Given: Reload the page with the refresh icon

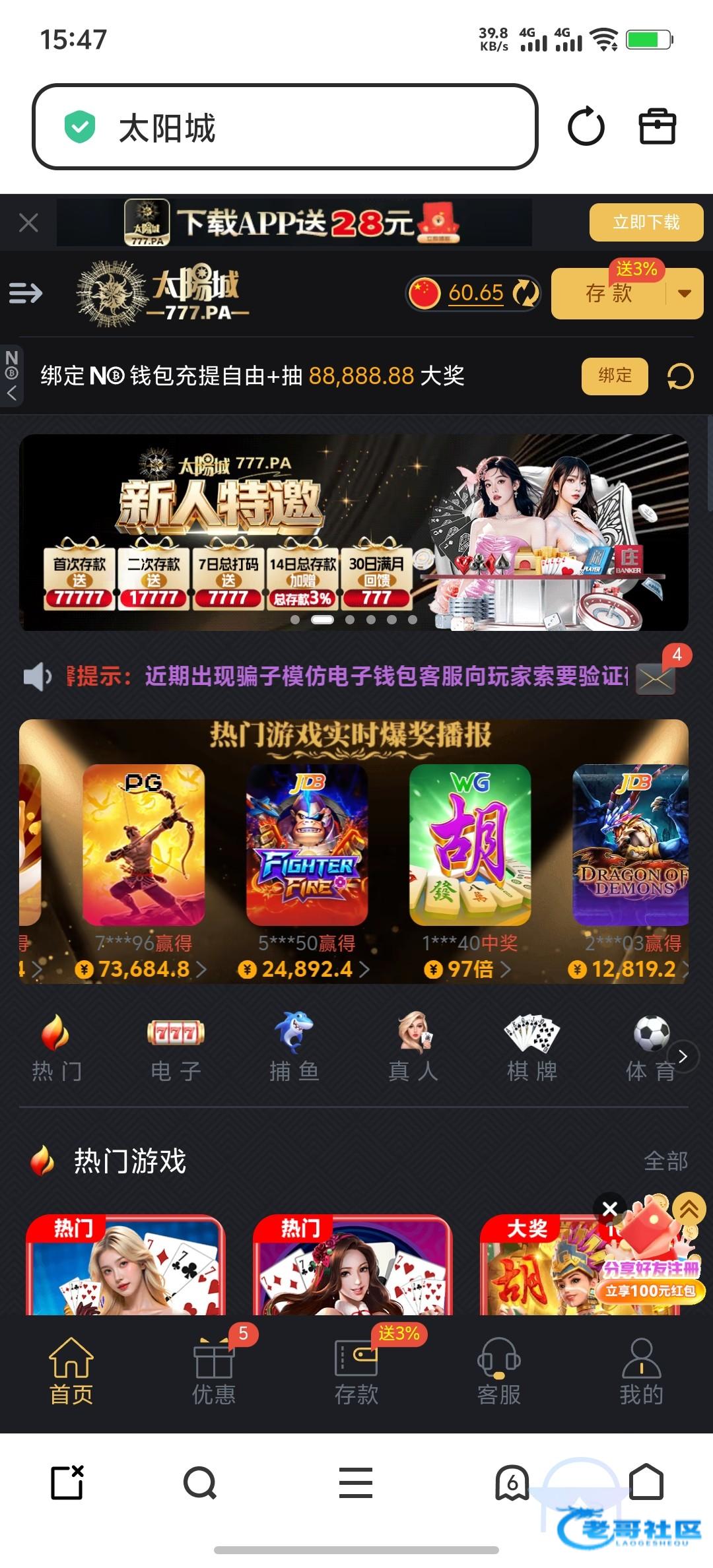Looking at the screenshot, I should 586,127.
